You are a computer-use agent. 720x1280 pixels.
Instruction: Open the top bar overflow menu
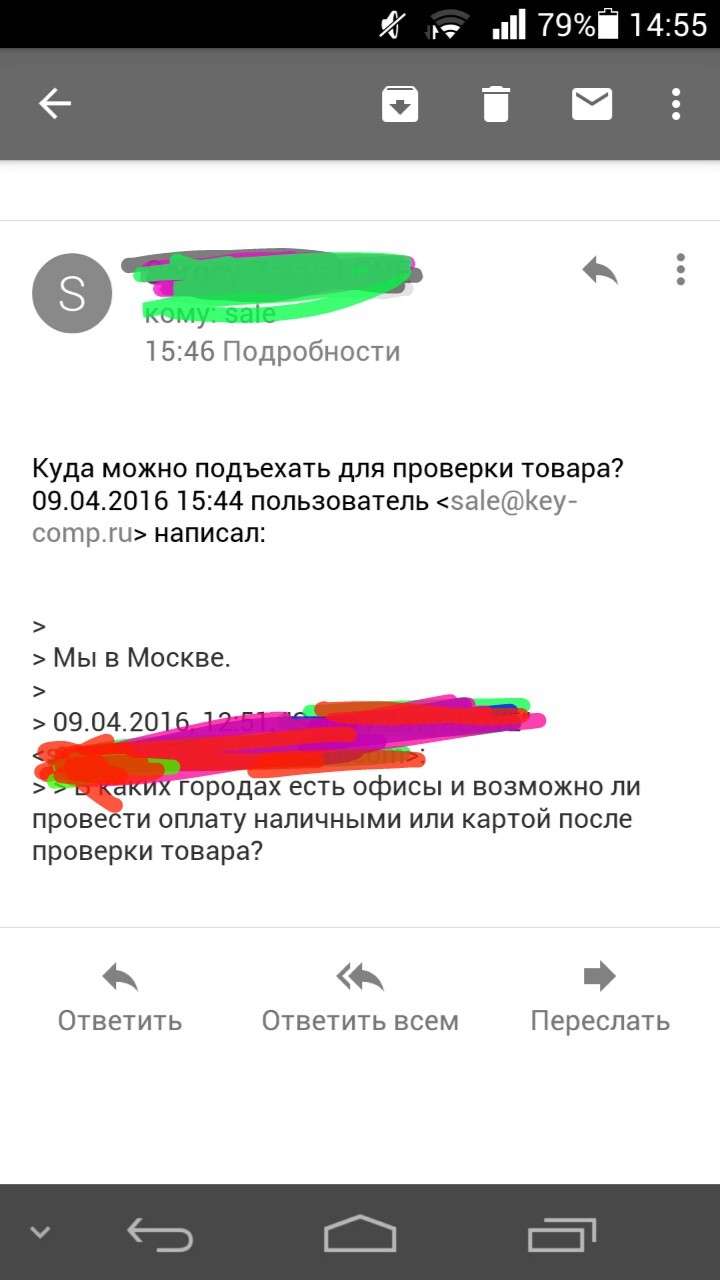tap(677, 104)
